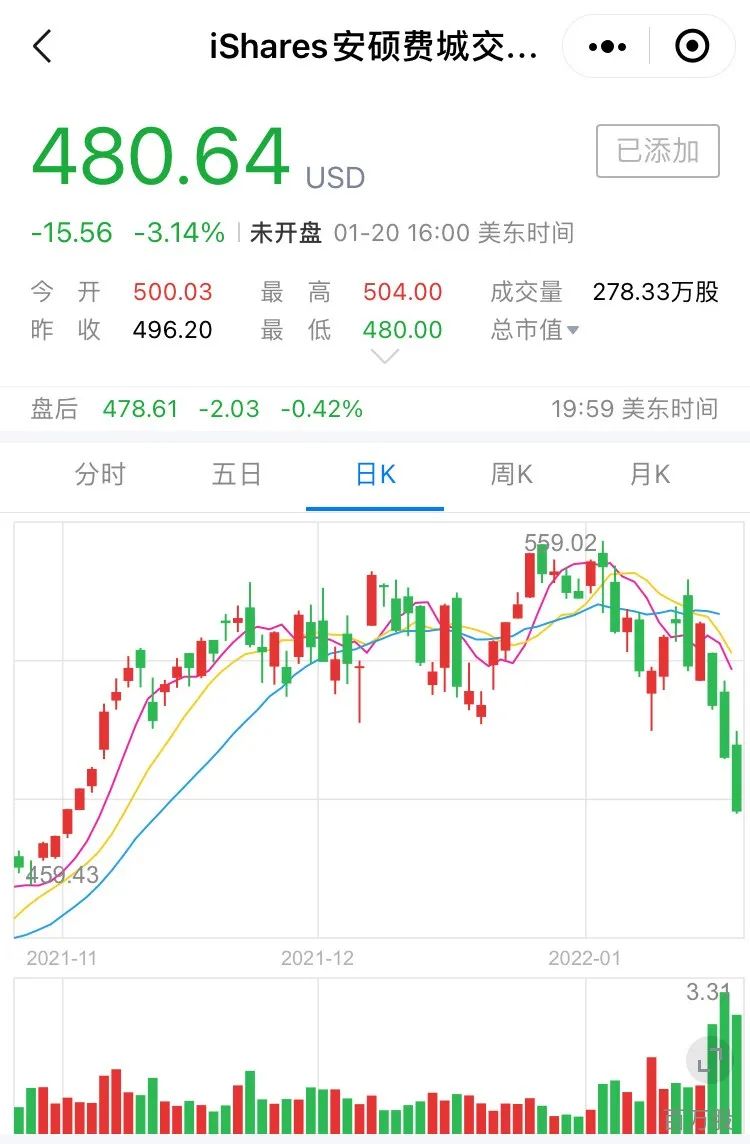This screenshot has height=1144, width=750.
Task: Switch to the 五日 chart tab
Action: (236, 474)
